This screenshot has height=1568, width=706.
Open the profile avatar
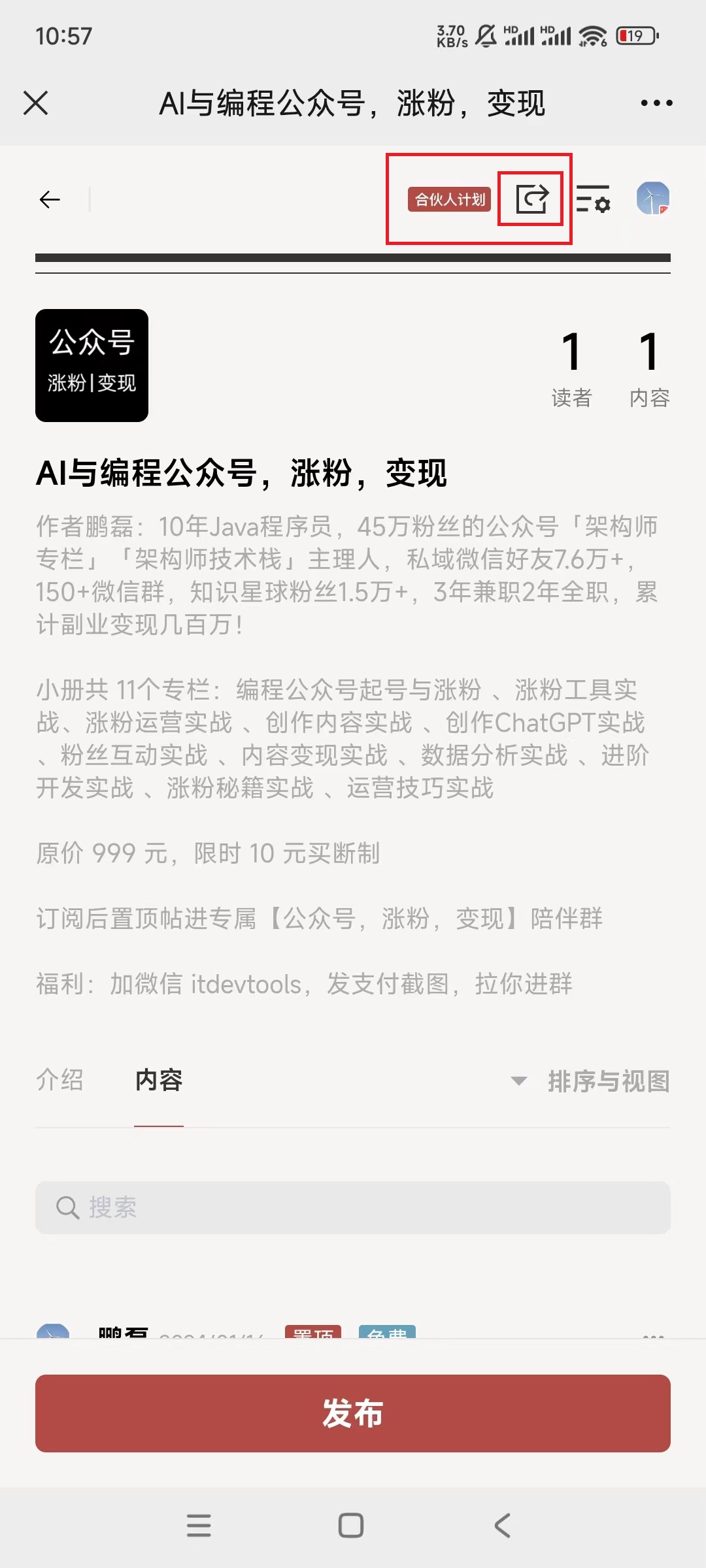653,198
